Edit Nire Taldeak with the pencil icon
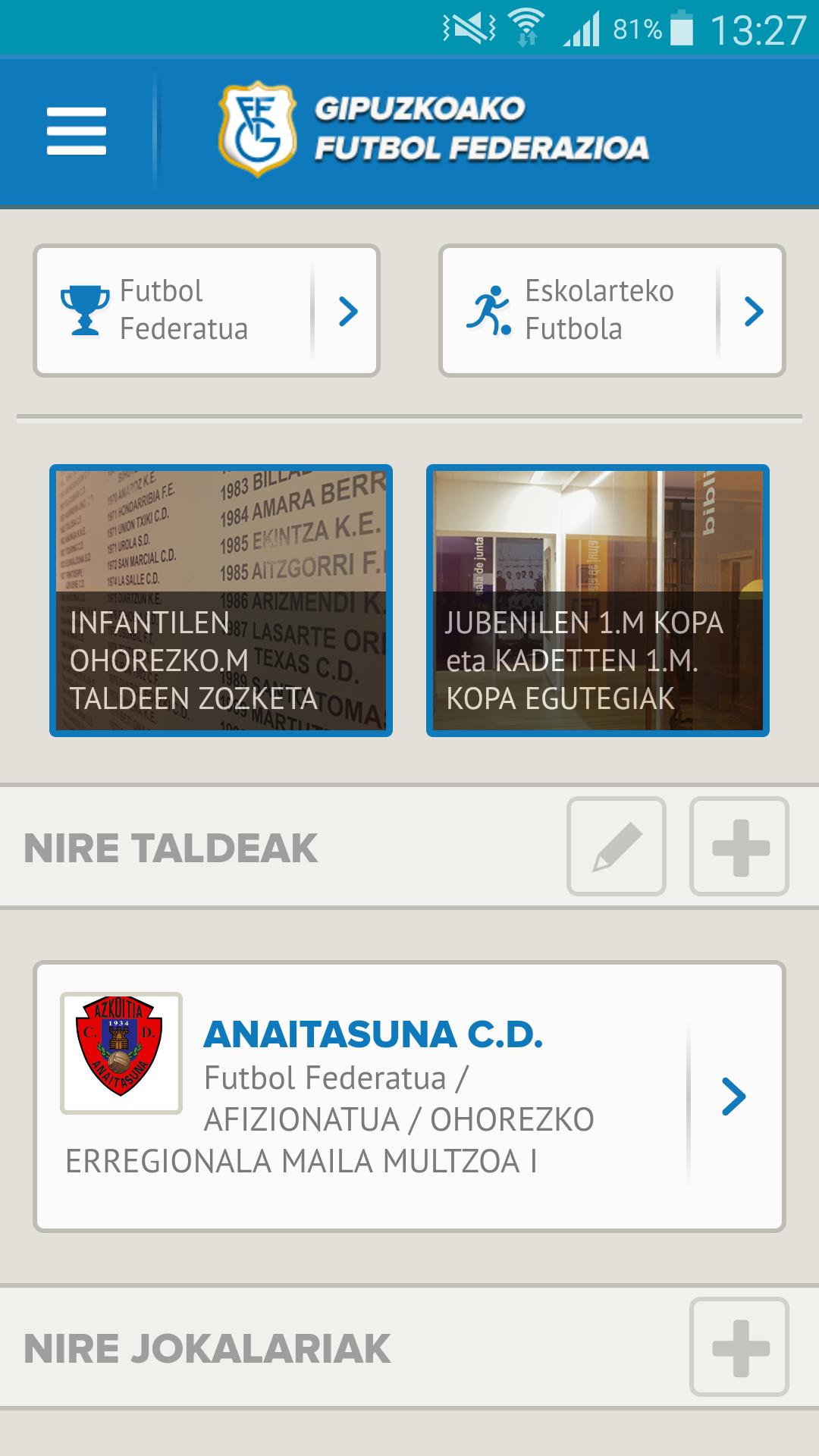The height and width of the screenshot is (1456, 819). tap(616, 846)
